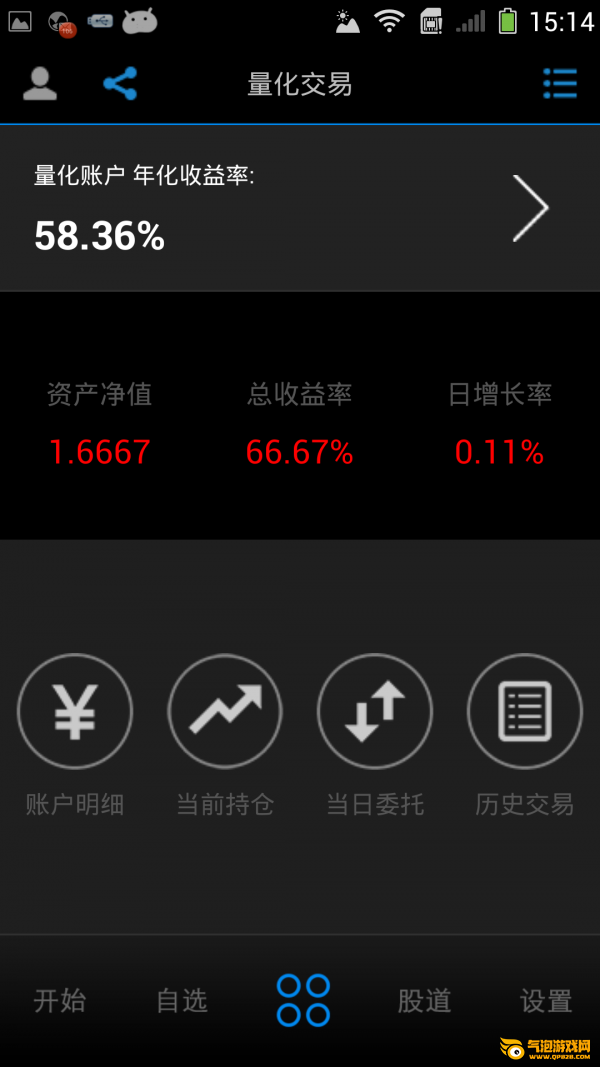Switch to the 自选 tab

[182, 1001]
